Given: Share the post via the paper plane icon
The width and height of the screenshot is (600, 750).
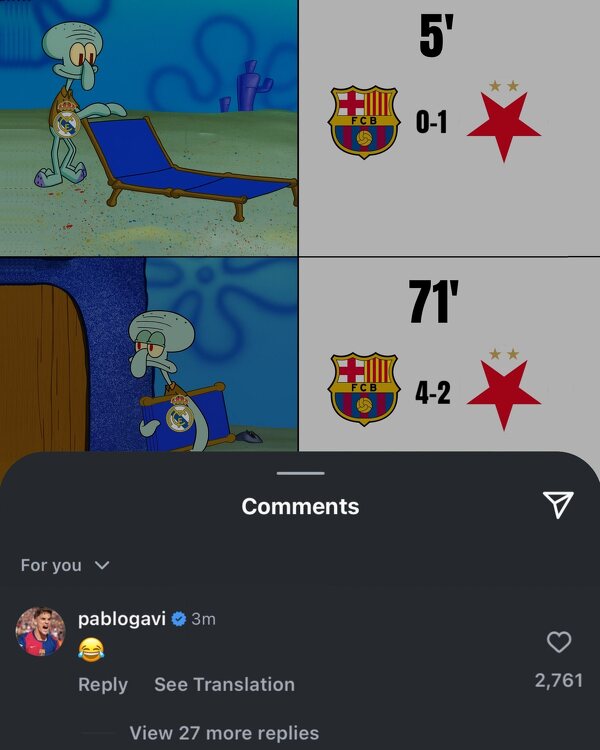Looking at the screenshot, I should [558, 505].
